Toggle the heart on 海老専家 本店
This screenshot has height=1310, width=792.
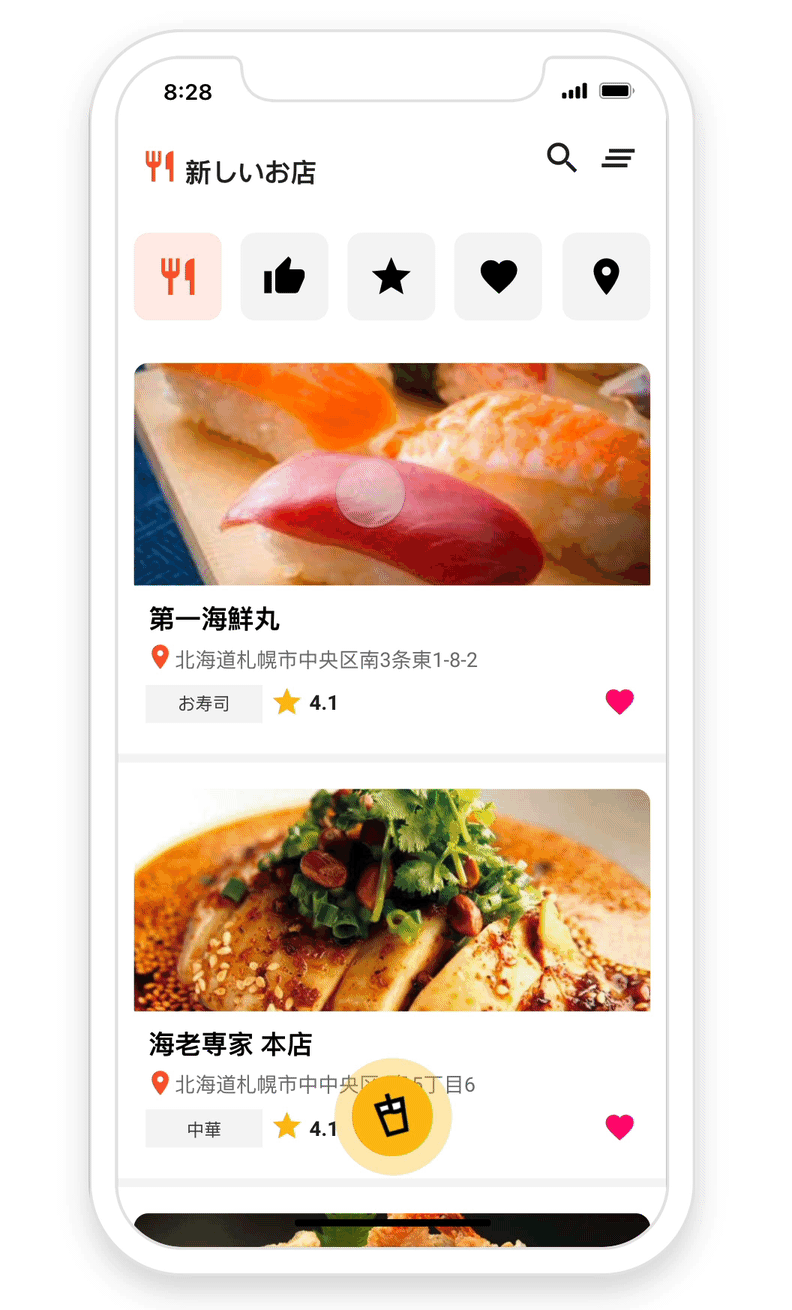pyautogui.click(x=620, y=1127)
